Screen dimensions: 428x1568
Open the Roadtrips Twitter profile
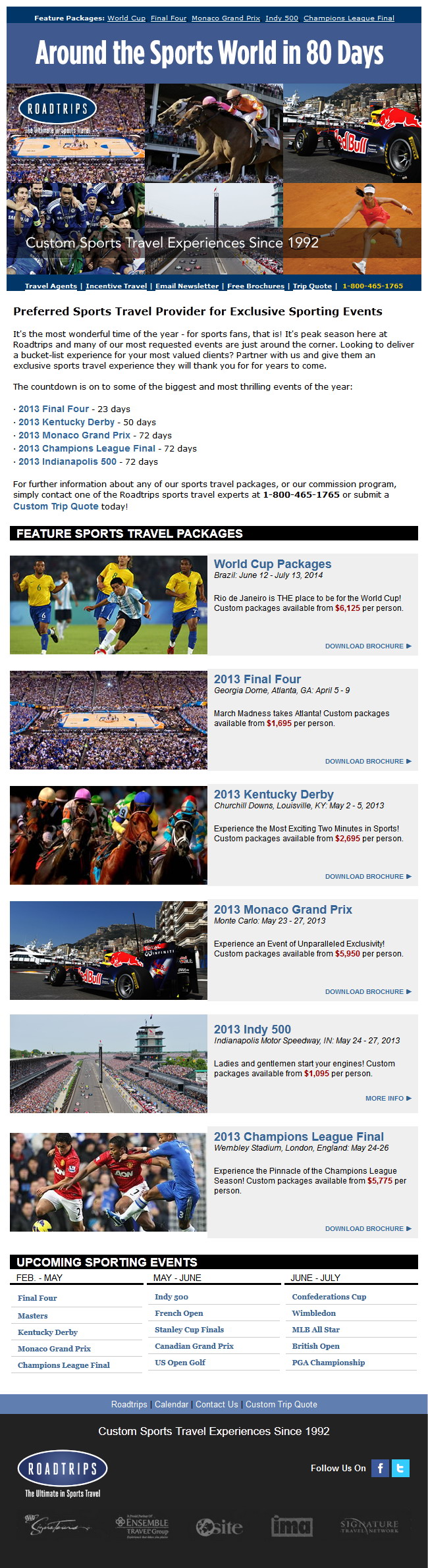400,1467
